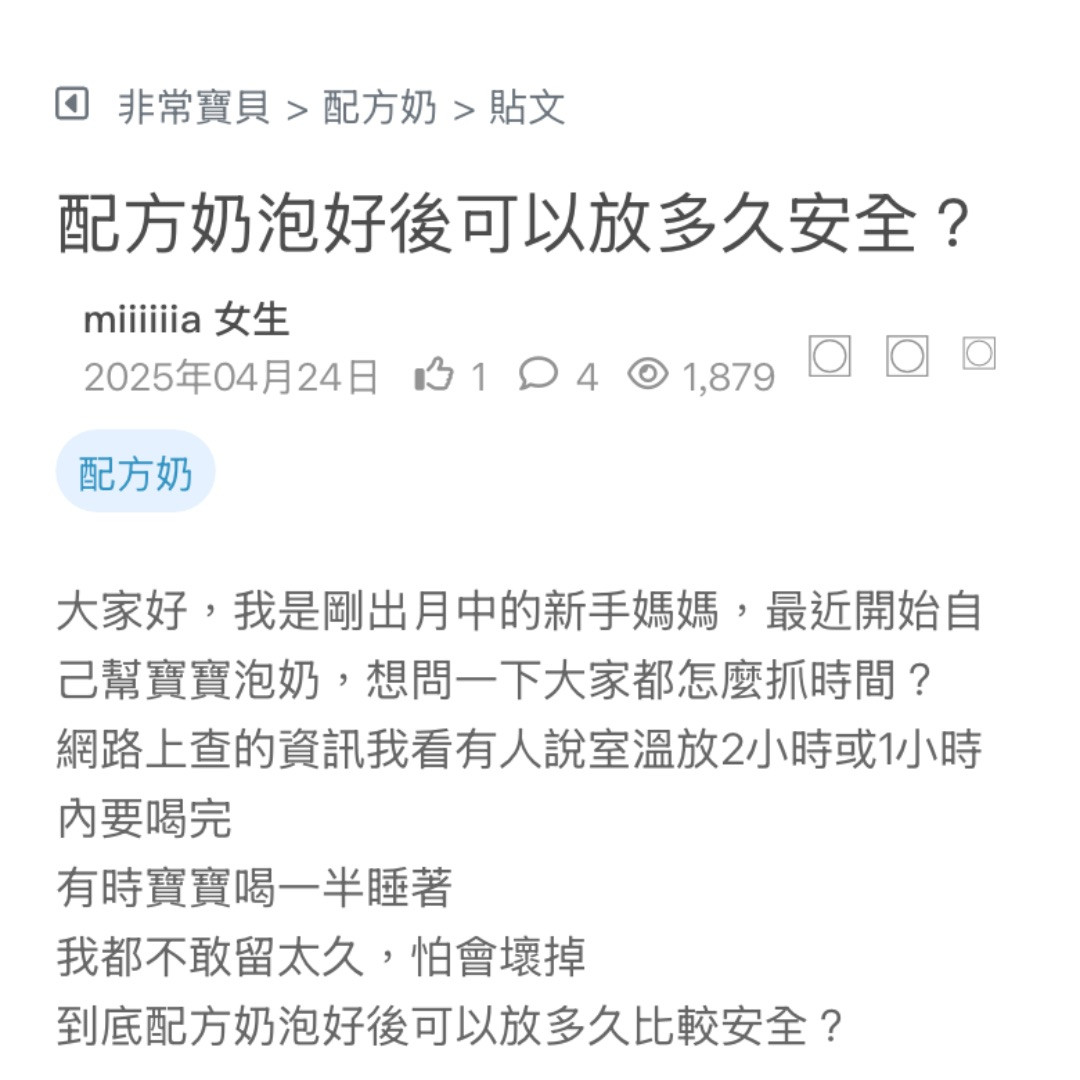Go to the 配方奶 breadcrumb category

tap(380, 107)
